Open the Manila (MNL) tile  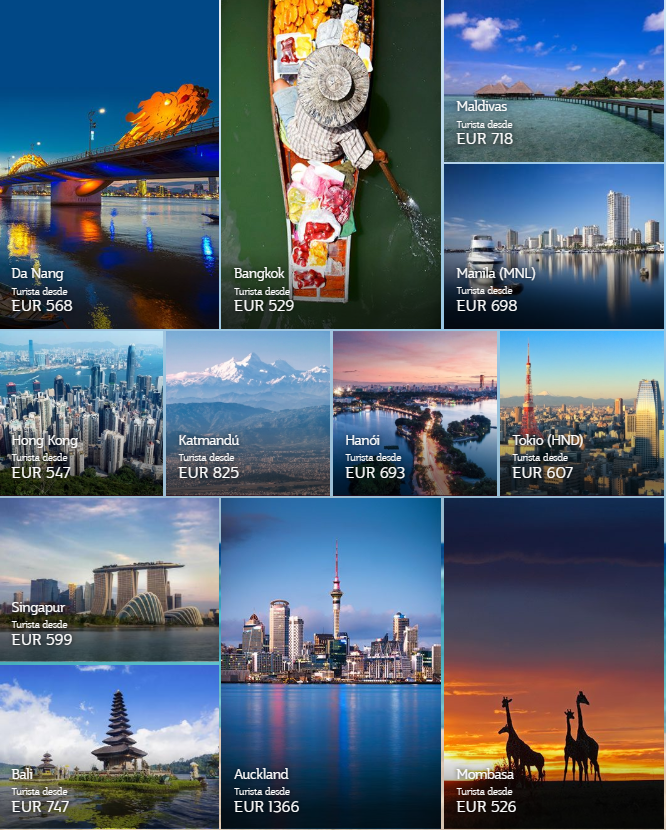pos(554,246)
